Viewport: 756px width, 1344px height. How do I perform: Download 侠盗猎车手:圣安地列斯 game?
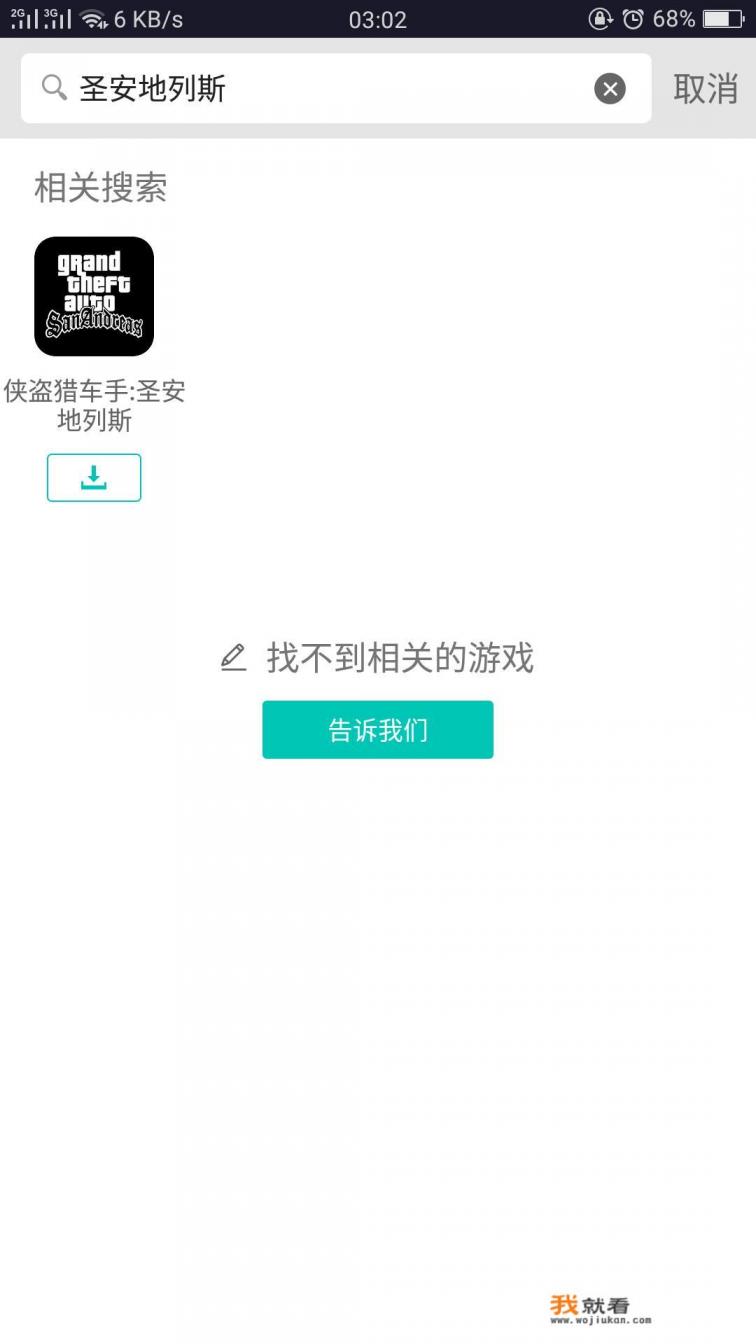94,478
